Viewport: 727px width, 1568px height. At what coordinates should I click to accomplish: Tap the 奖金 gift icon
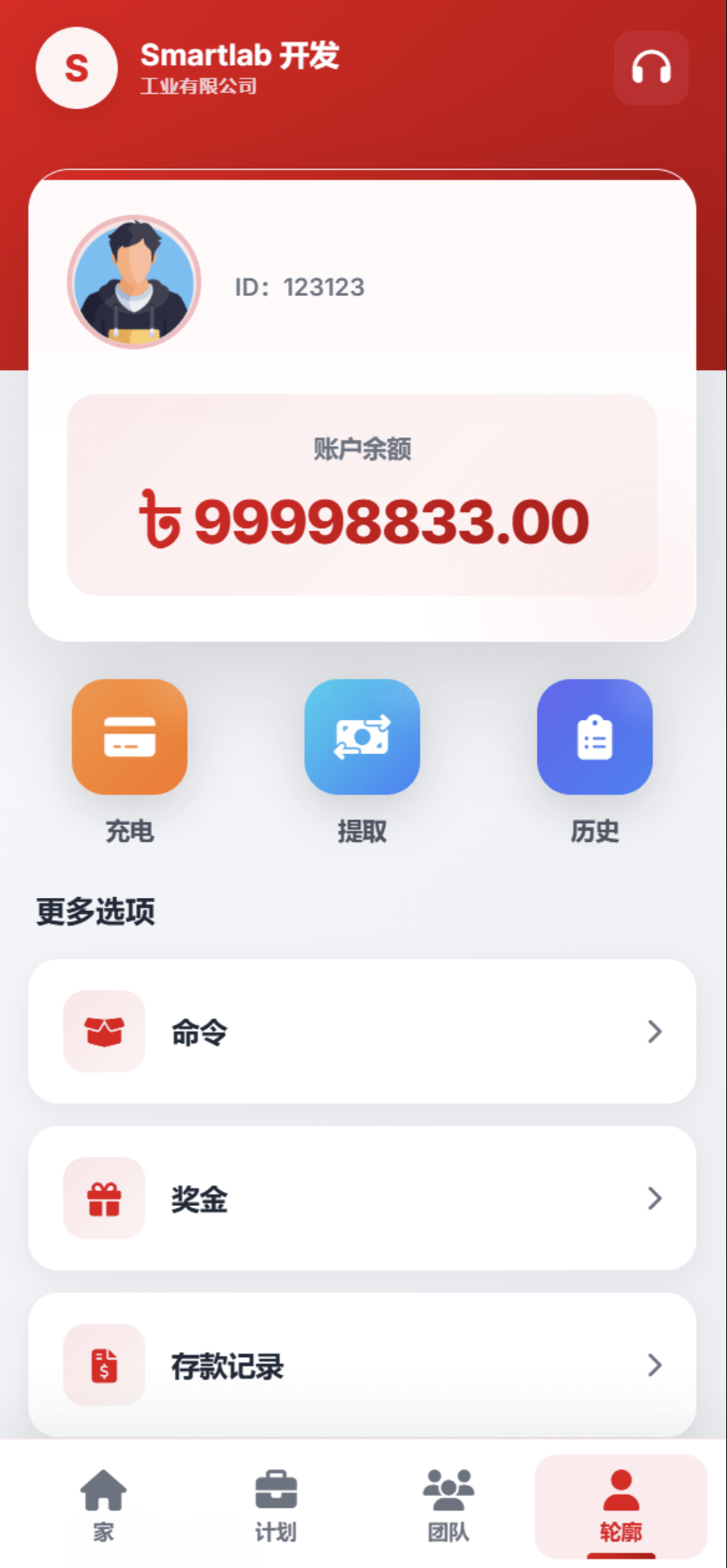[104, 1199]
